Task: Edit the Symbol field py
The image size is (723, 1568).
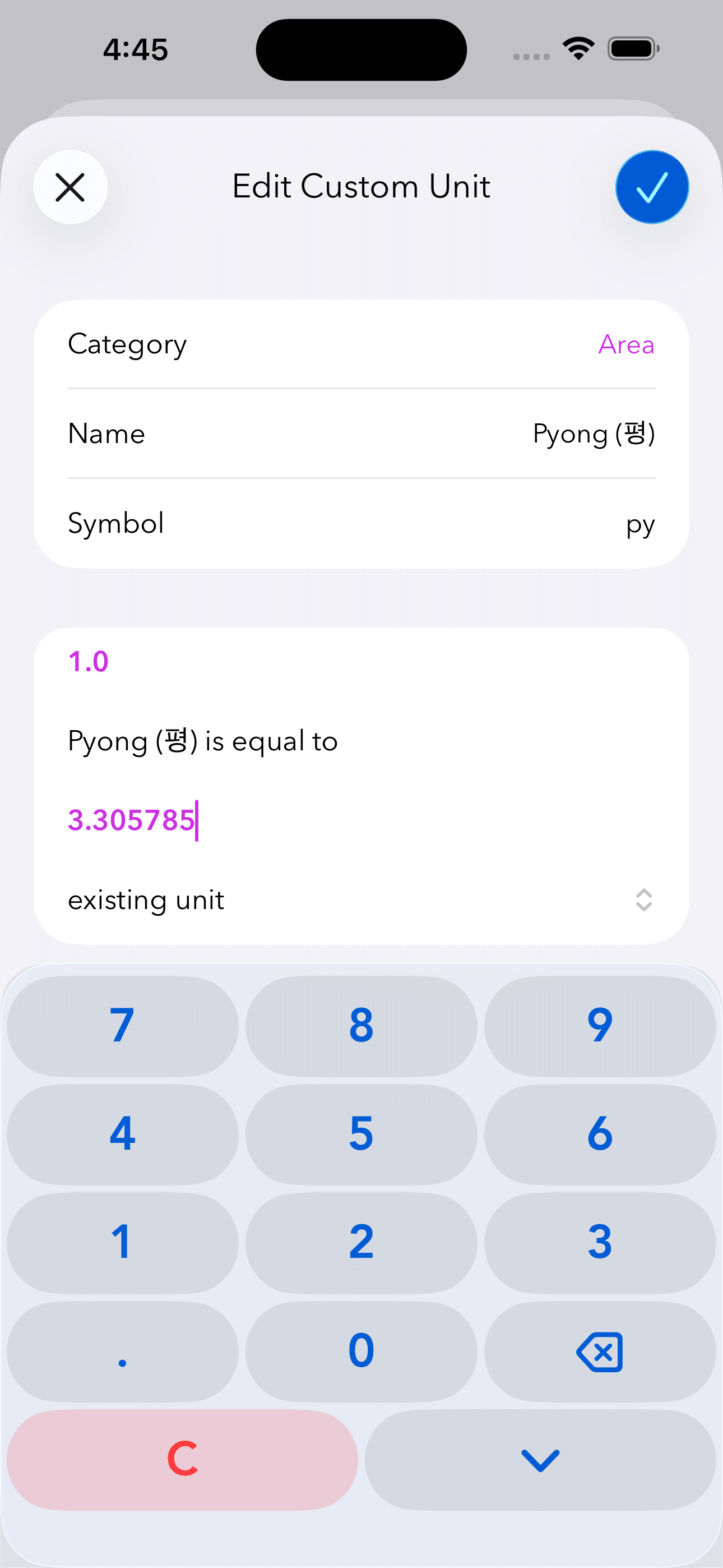Action: click(639, 524)
